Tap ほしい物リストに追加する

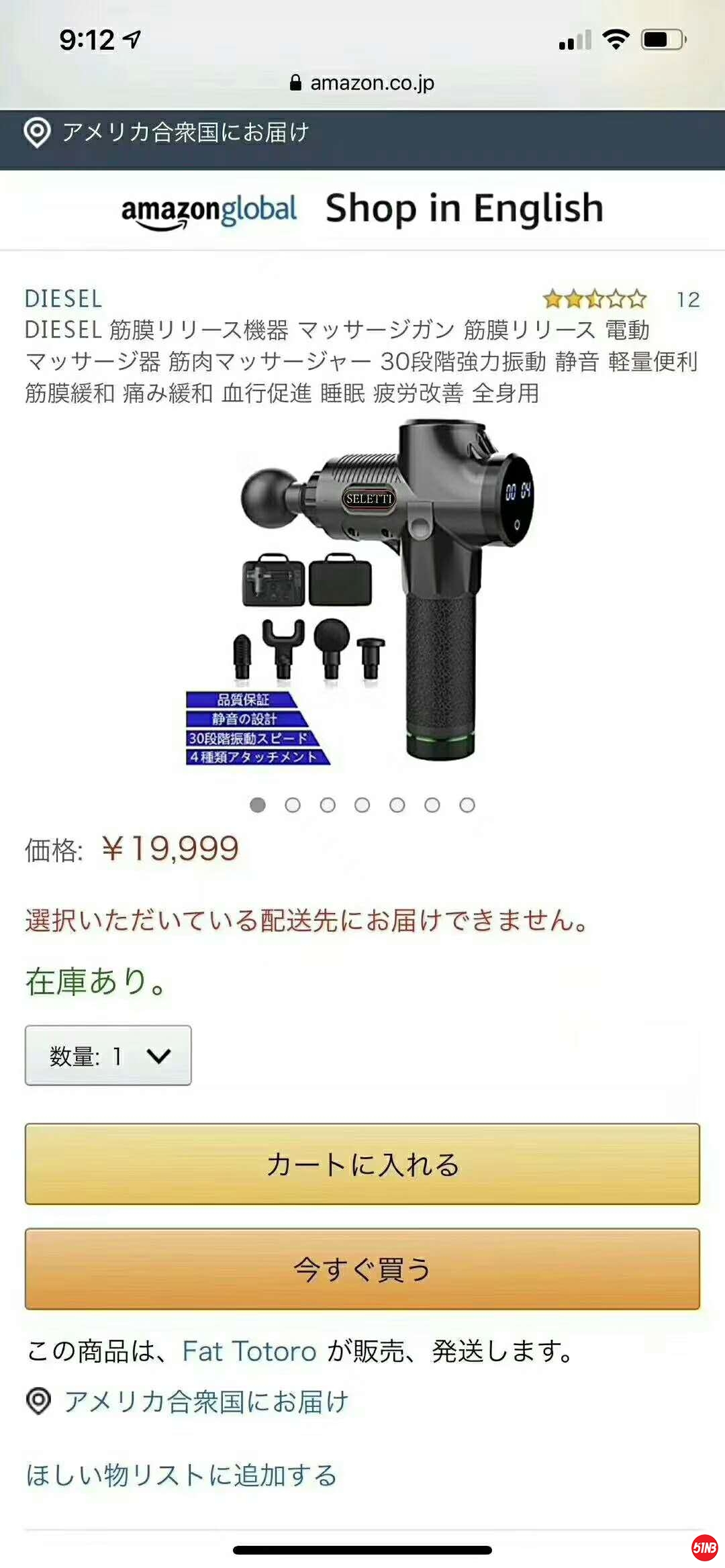point(181,1475)
